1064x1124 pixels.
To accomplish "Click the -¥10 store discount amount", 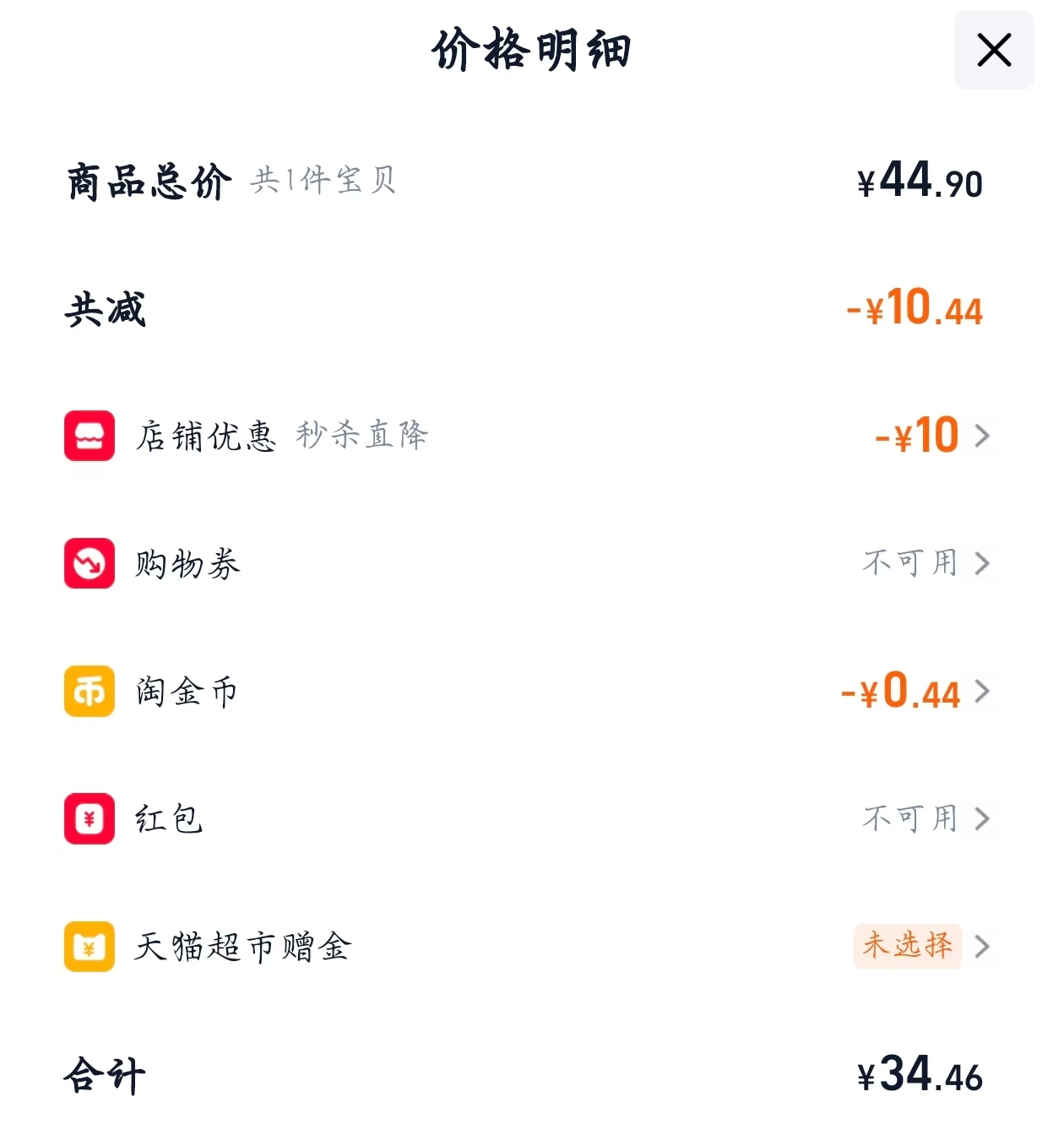I will coord(918,436).
